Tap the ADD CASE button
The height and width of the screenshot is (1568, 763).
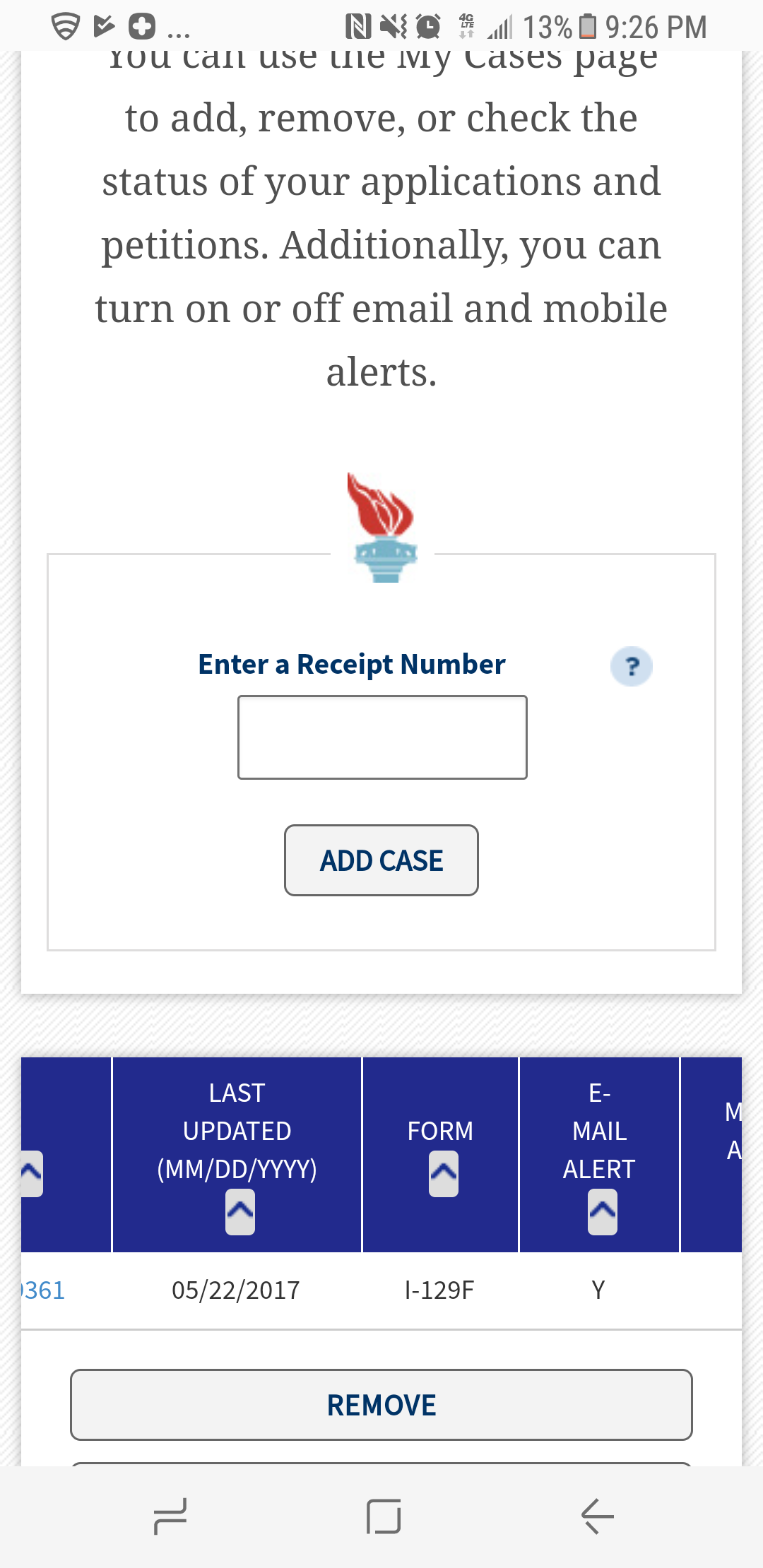[381, 860]
